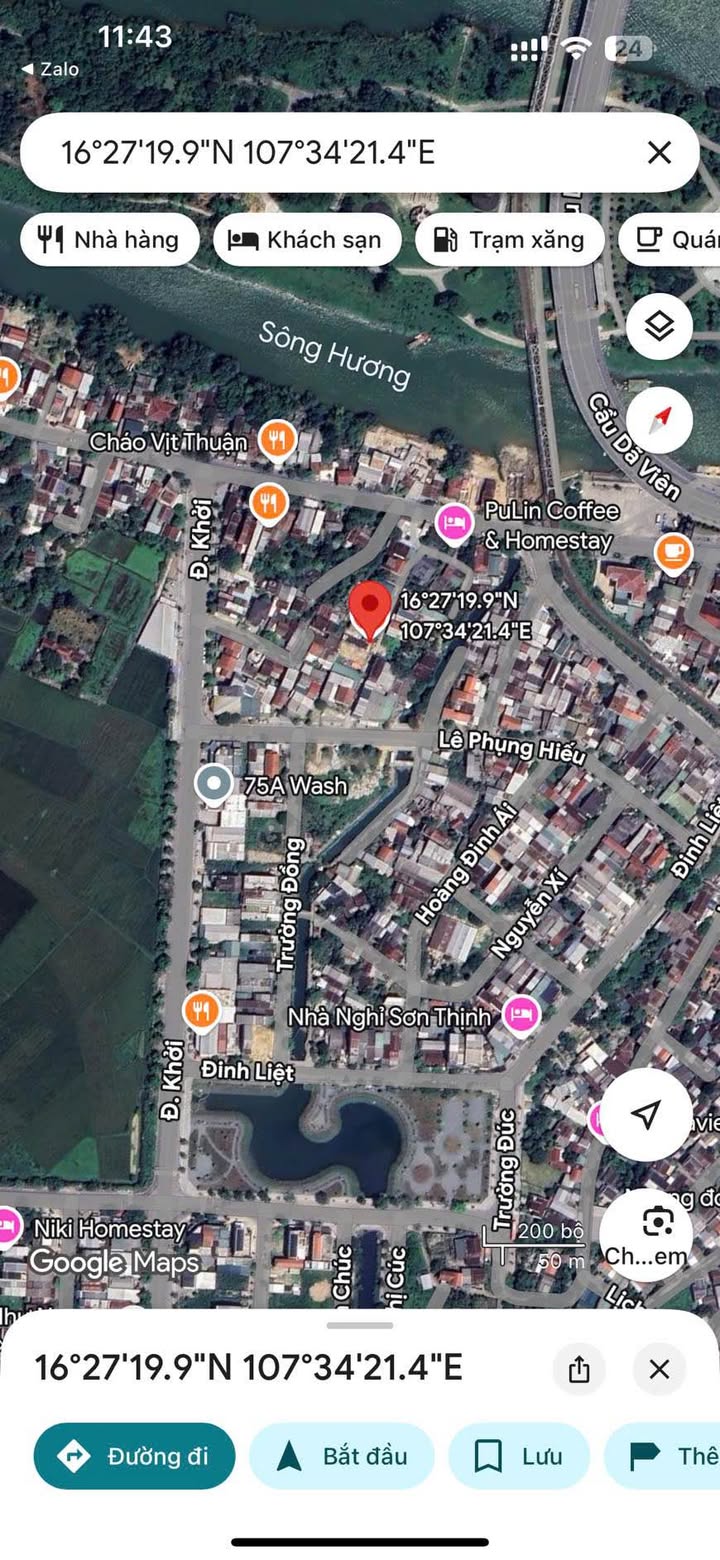This screenshot has width=720, height=1560.
Task: Open the 75A Wash place marker
Action: pyautogui.click(x=213, y=786)
